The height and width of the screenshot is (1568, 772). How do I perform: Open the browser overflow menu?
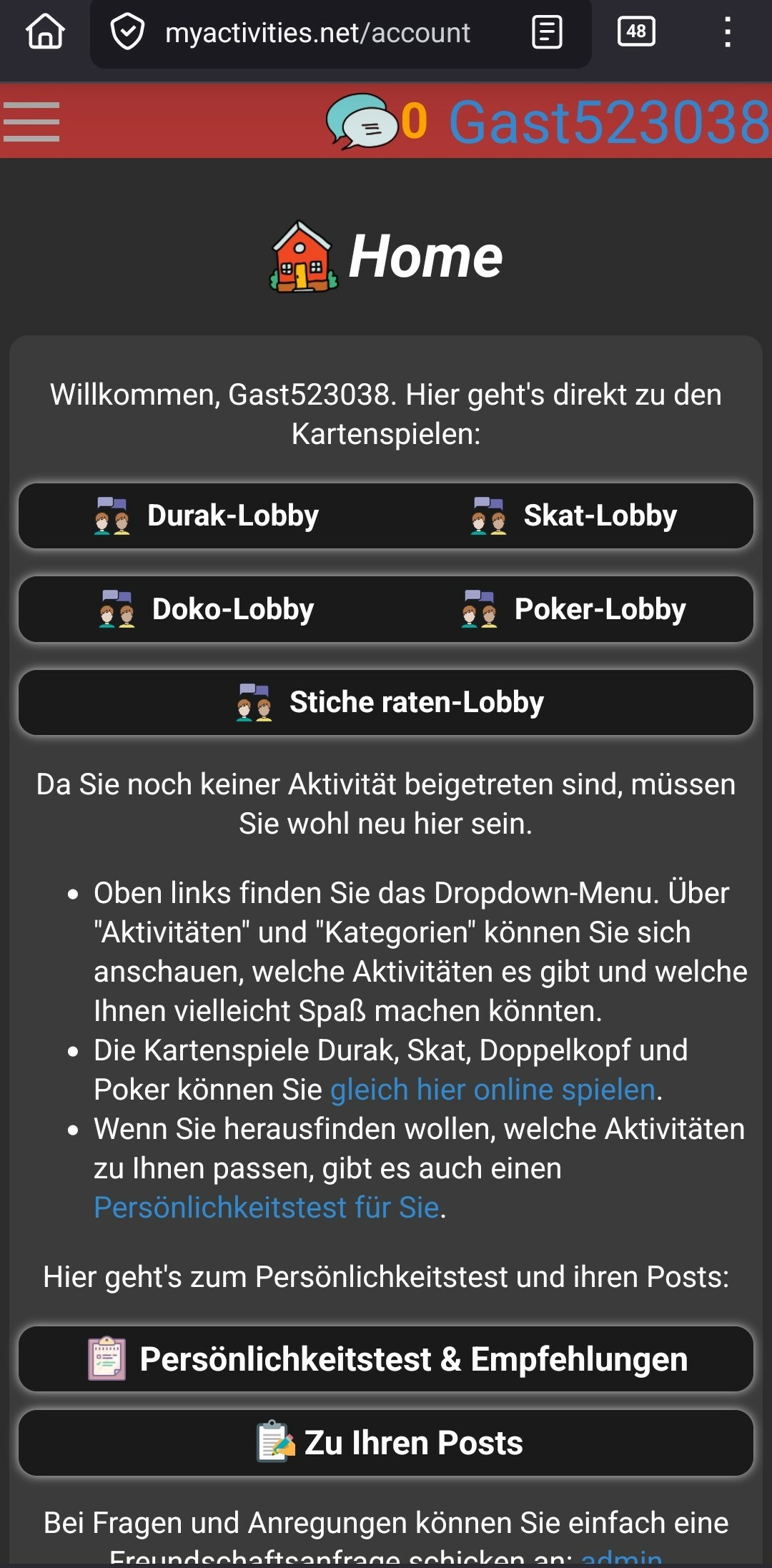pyautogui.click(x=727, y=33)
